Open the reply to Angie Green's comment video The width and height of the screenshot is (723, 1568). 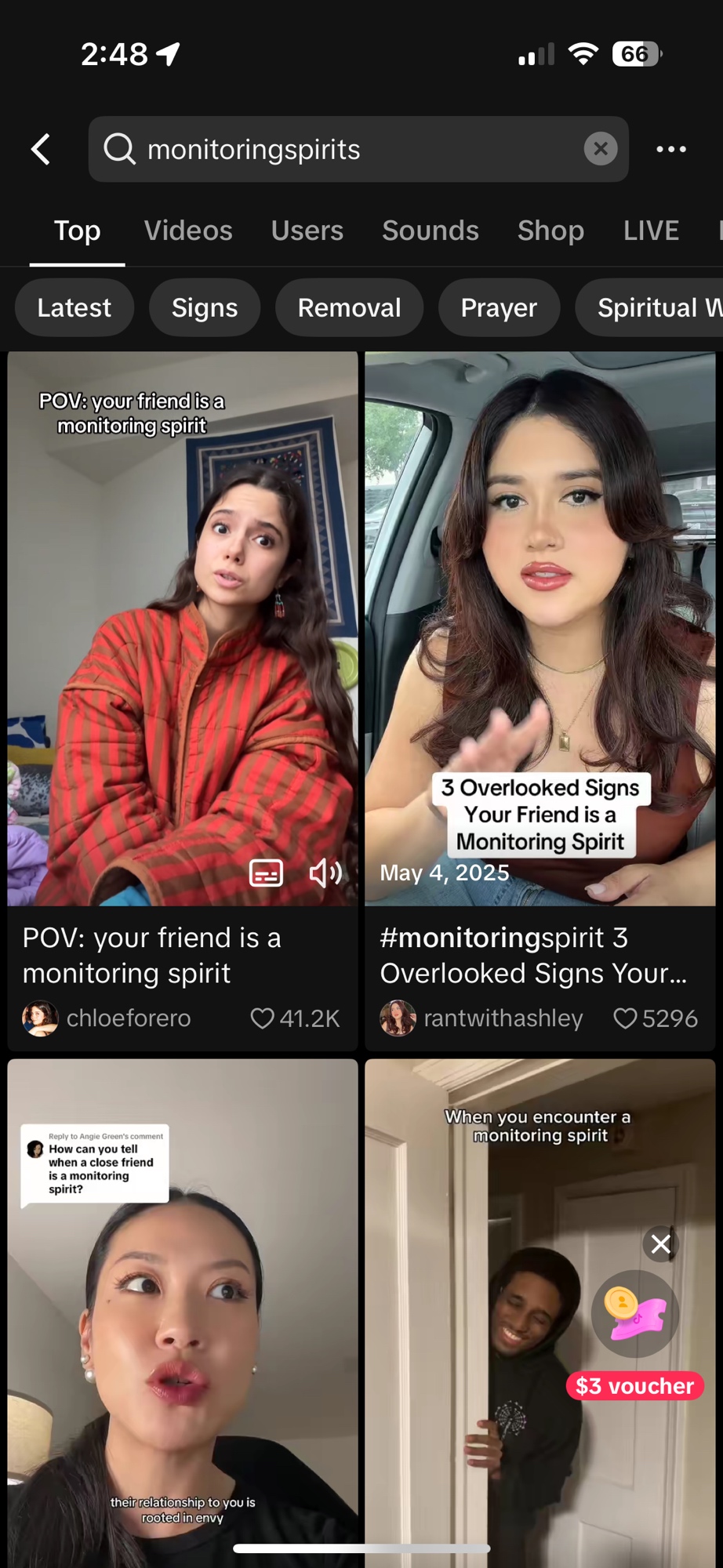182,1333
